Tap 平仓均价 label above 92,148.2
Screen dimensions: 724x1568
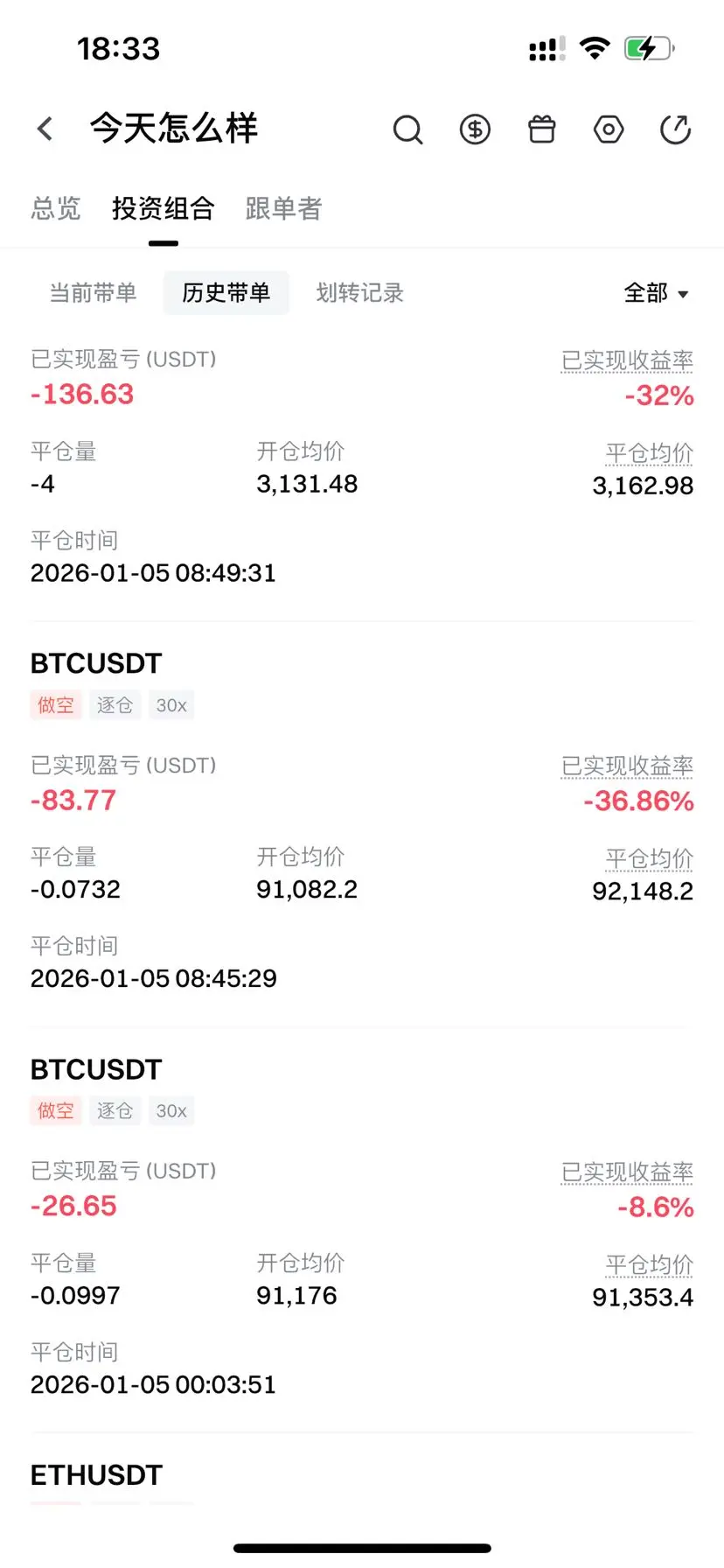[x=649, y=858]
